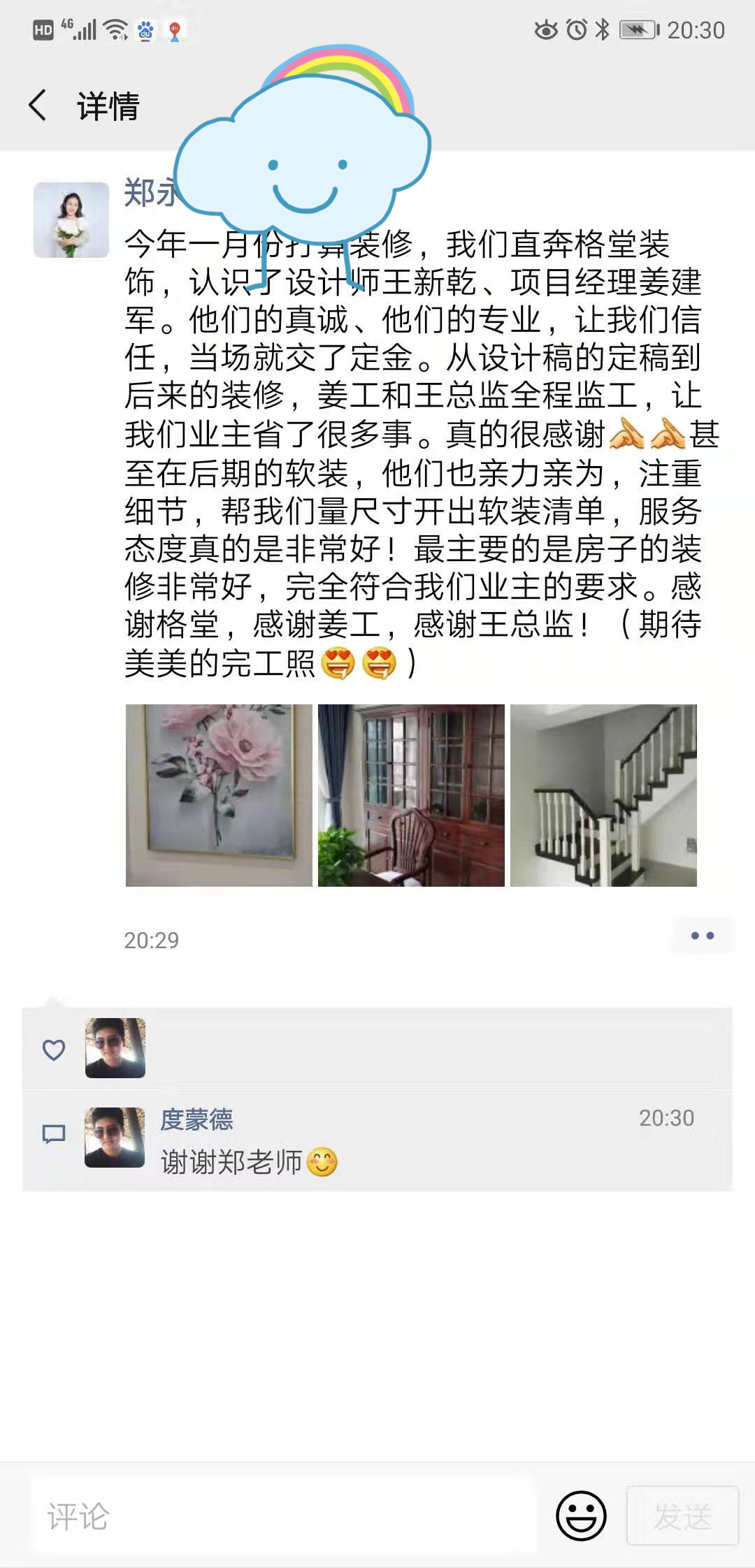Open 度蒙德's profile name link

pos(196,1119)
